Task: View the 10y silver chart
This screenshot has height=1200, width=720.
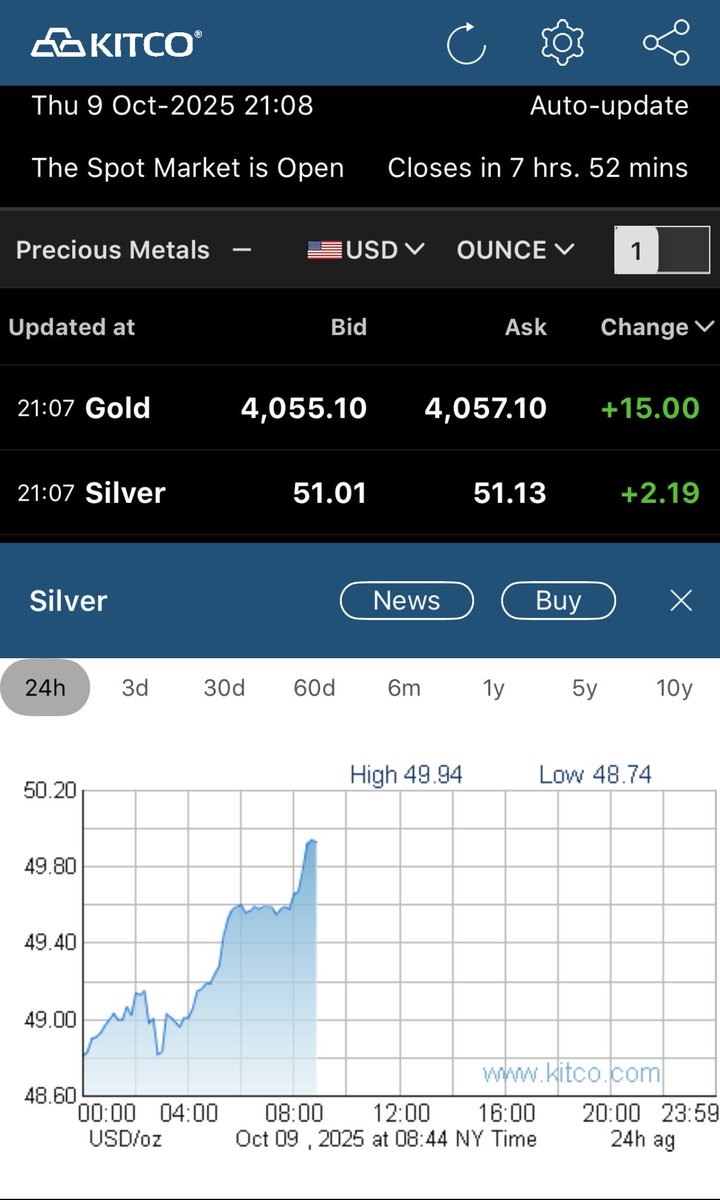Action: [x=673, y=688]
